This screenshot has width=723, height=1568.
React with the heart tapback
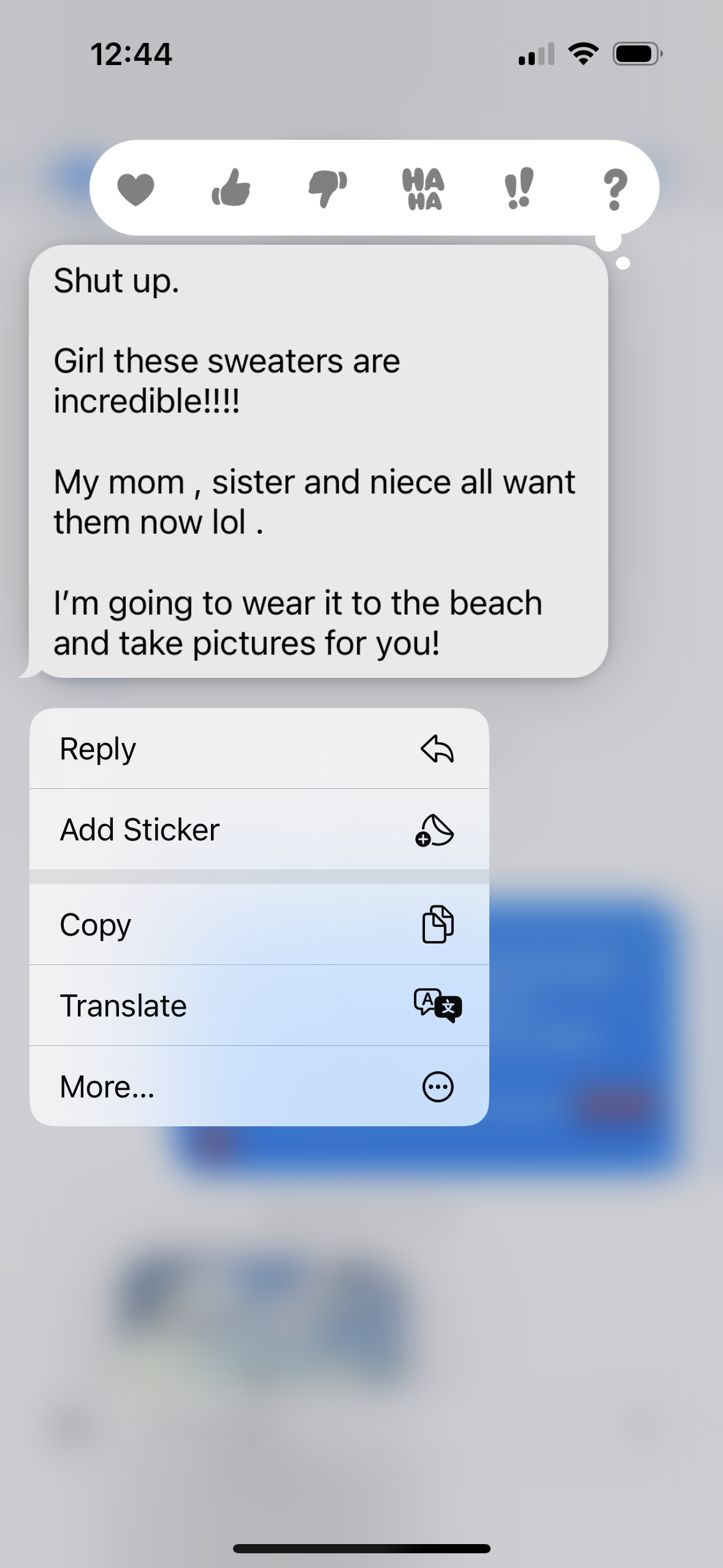coord(136,189)
